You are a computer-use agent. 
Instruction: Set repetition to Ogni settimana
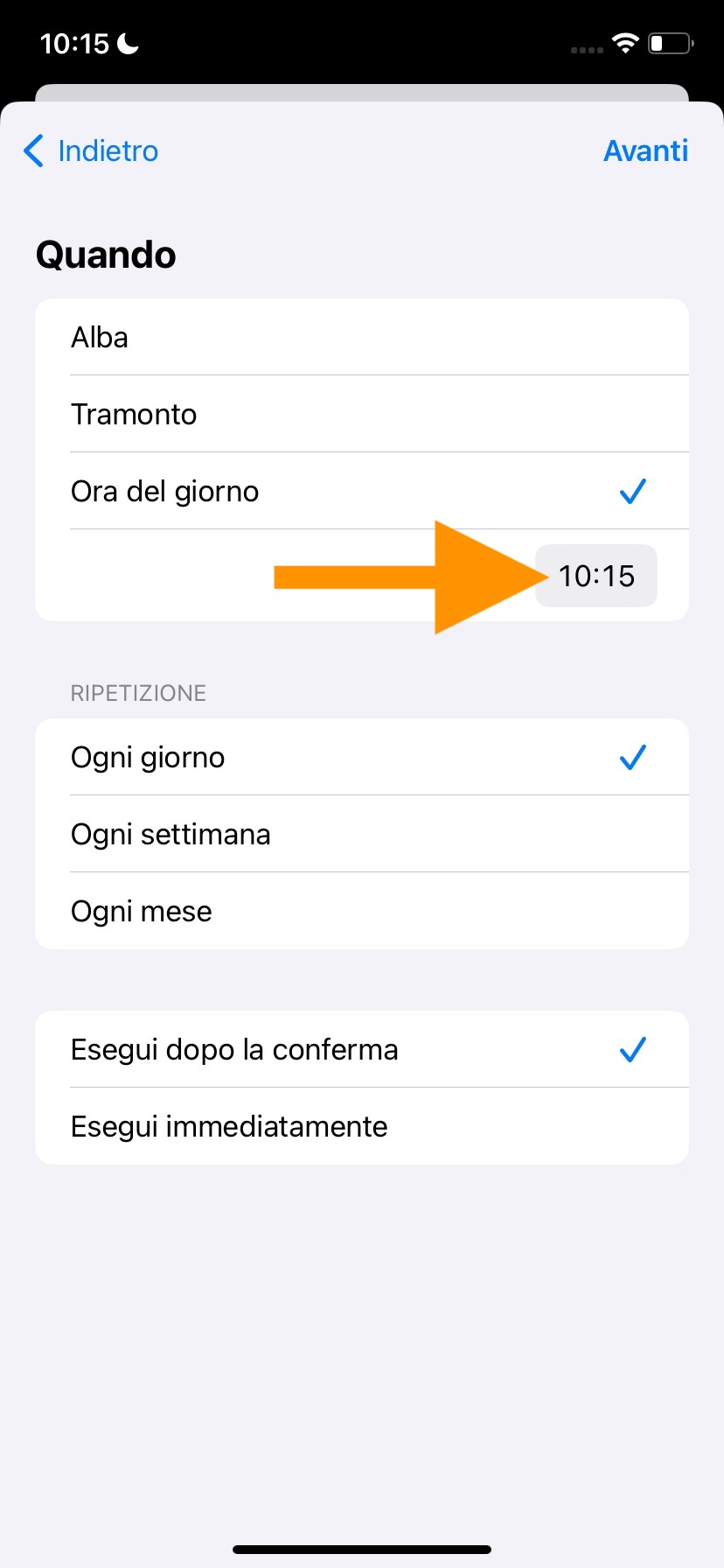(362, 835)
